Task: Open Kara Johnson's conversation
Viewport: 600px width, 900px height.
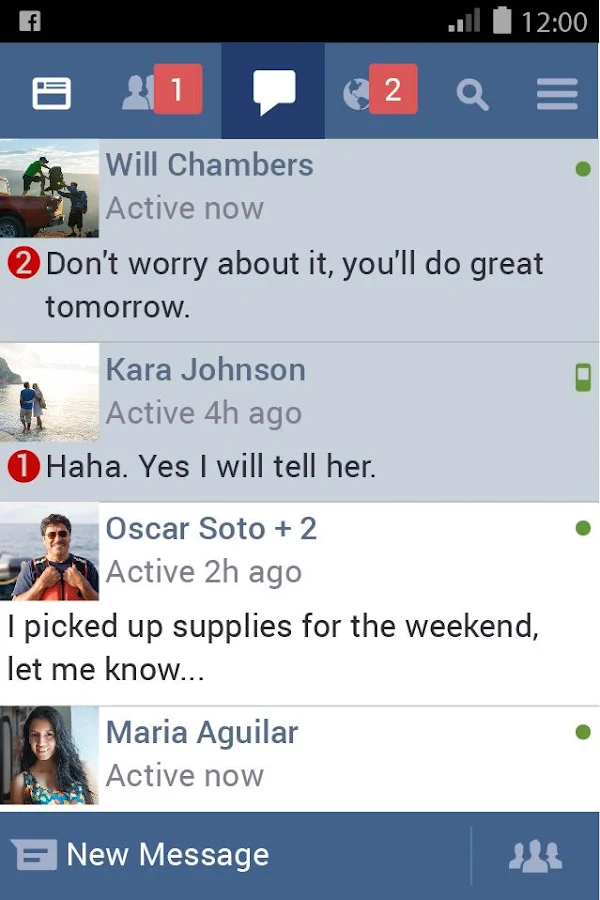Action: [x=300, y=422]
